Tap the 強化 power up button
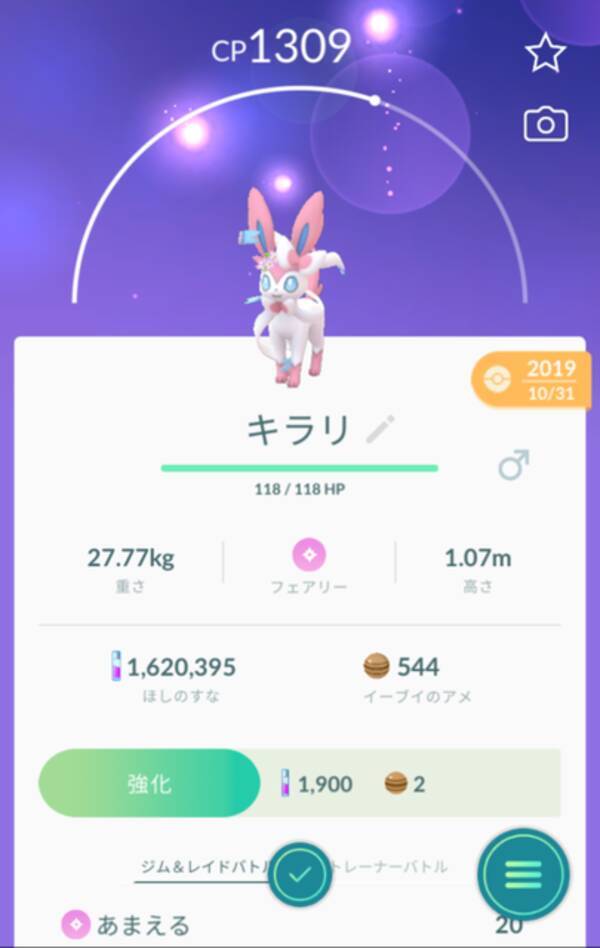The height and width of the screenshot is (948, 600). (x=148, y=783)
